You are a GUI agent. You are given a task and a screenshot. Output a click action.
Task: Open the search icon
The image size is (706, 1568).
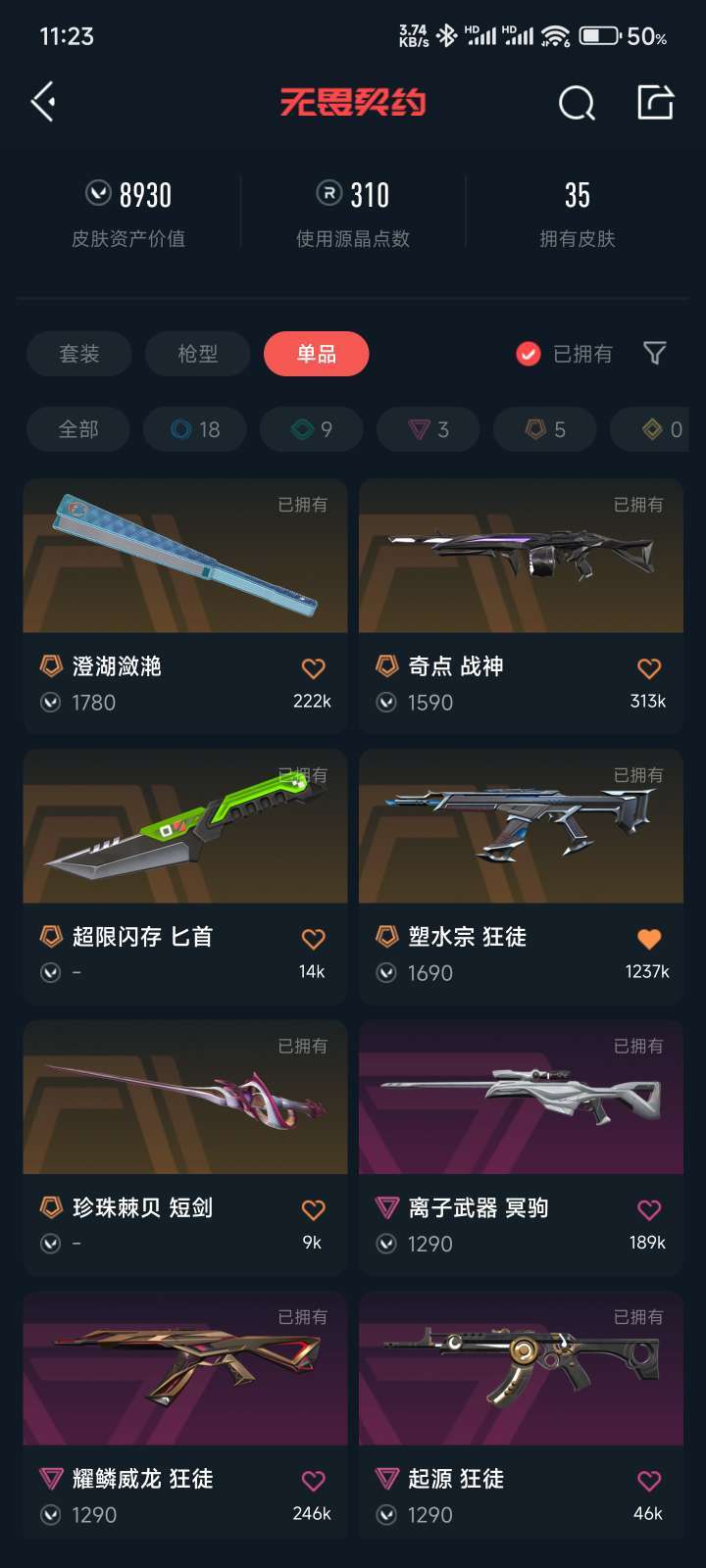[577, 102]
